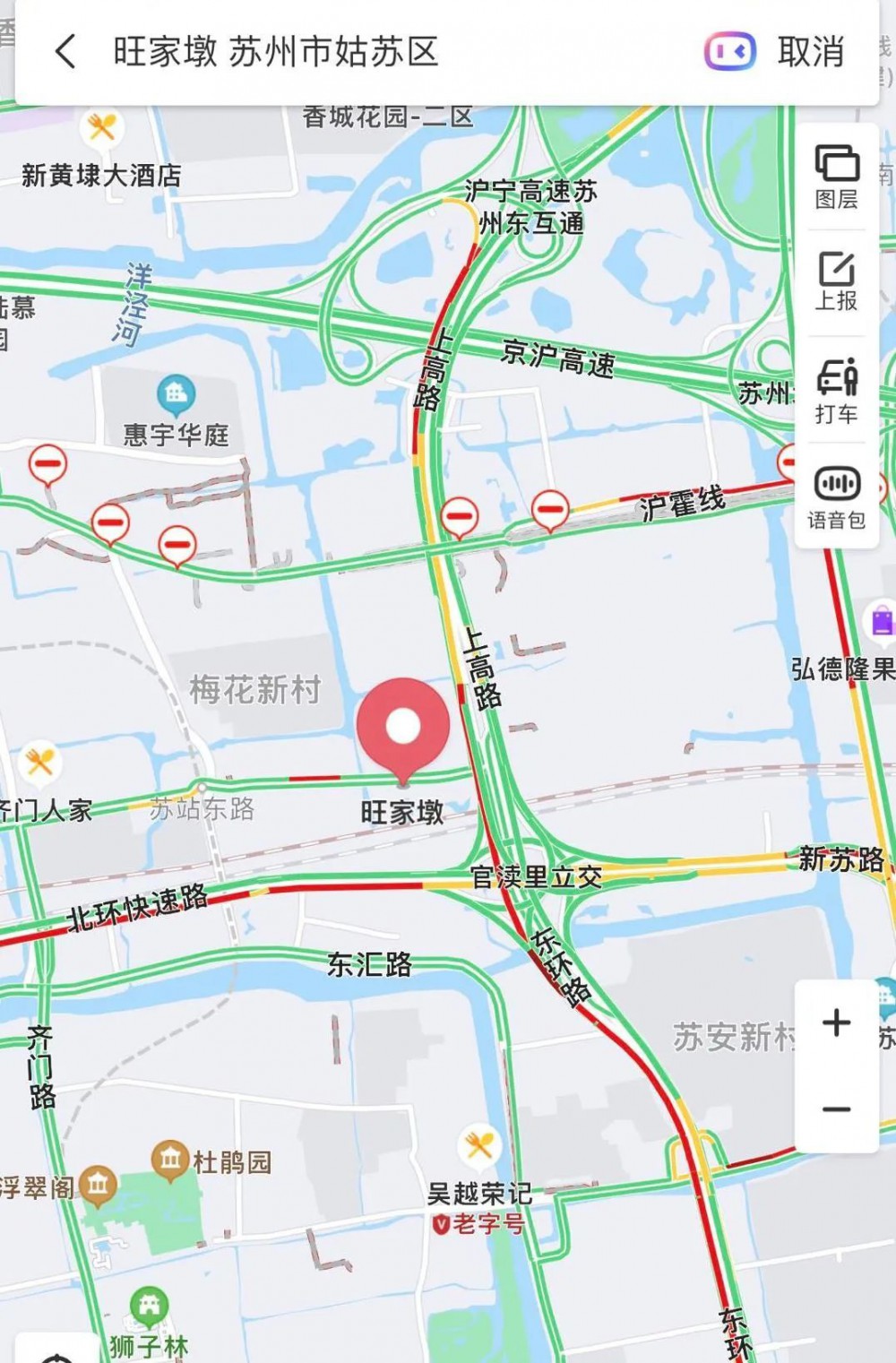Viewport: 896px width, 1363px height.
Task: Open the road closure marker near 沪霍线
Action: (x=549, y=510)
